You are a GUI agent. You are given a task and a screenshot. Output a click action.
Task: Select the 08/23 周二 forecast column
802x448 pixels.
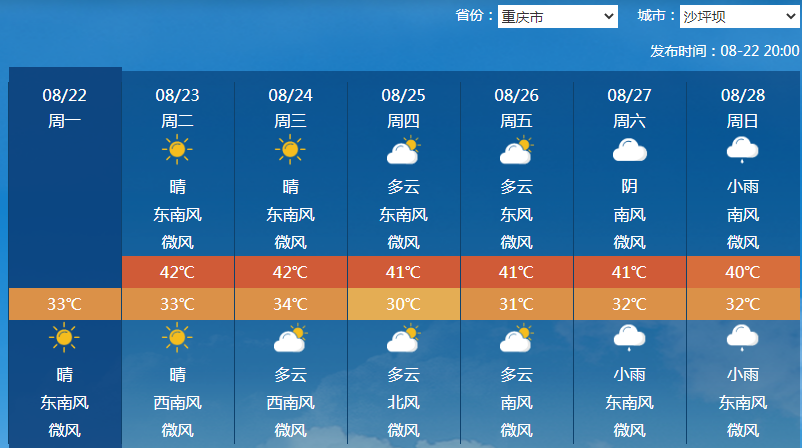coord(178,108)
